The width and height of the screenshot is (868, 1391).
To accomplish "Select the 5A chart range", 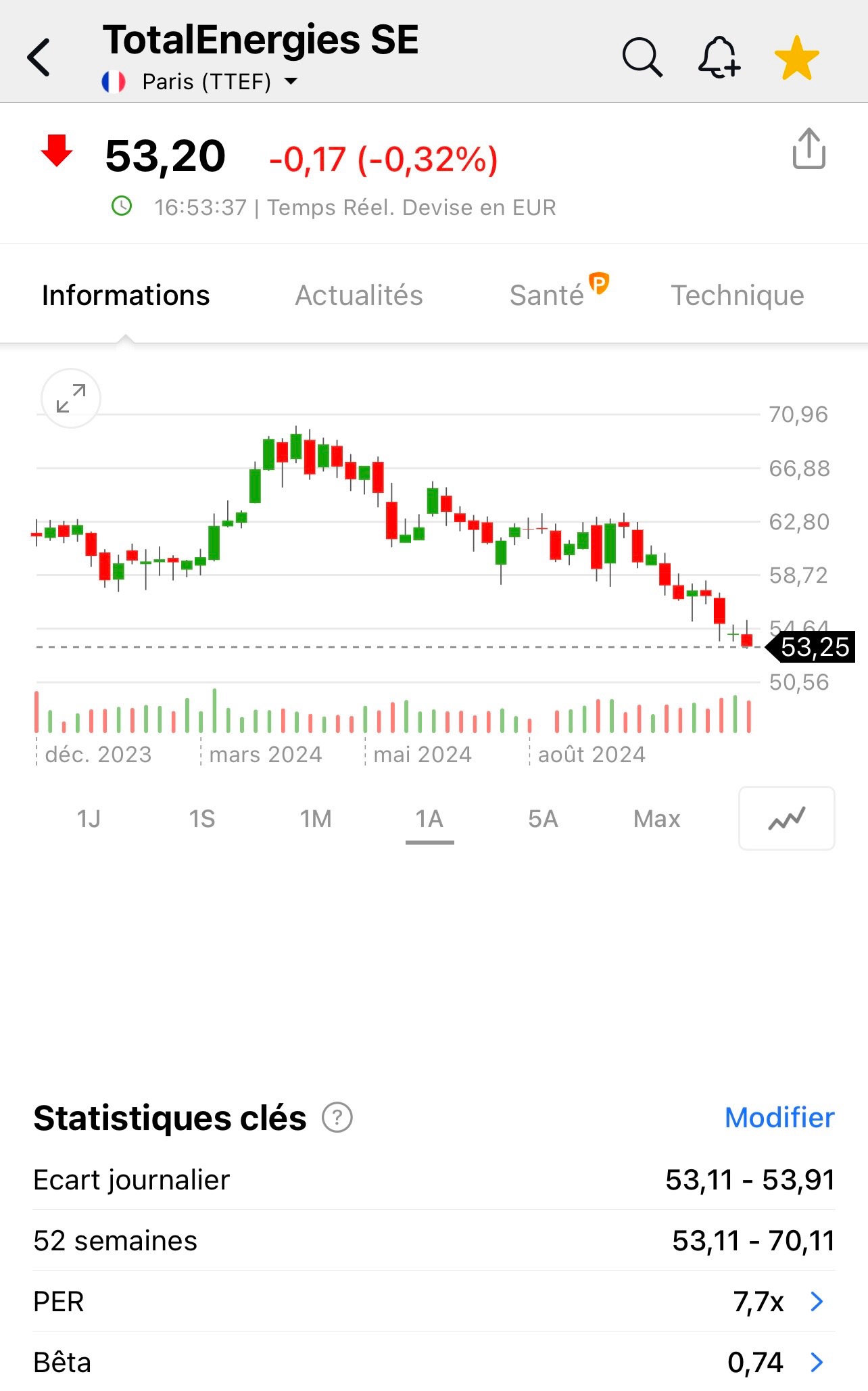I will pos(543,819).
